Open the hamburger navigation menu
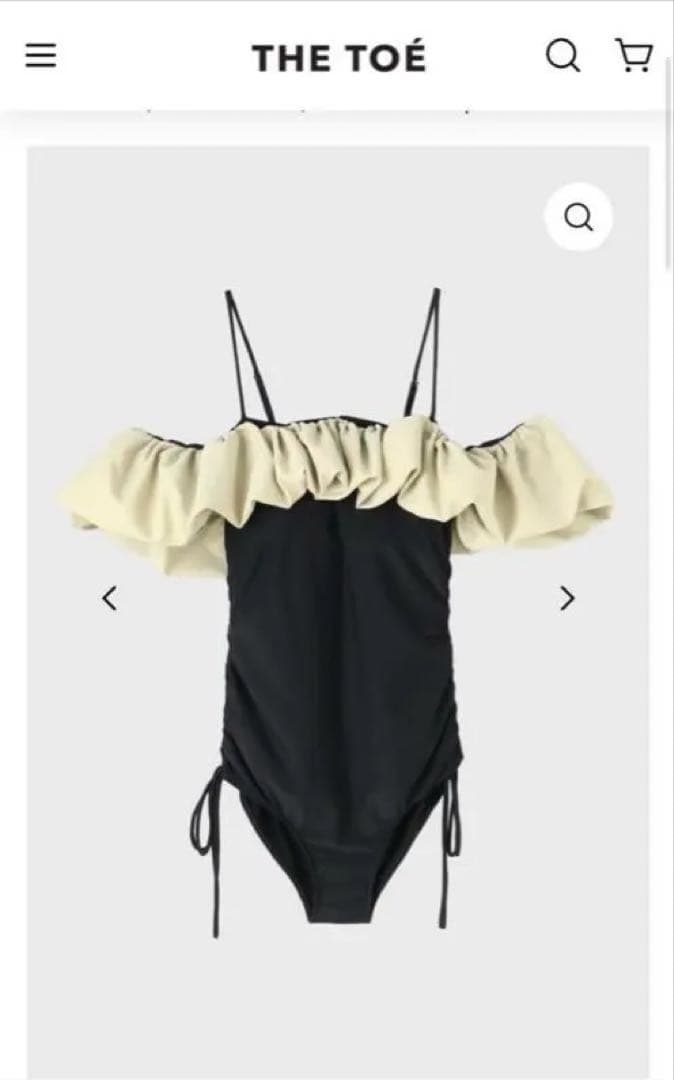 tap(41, 56)
